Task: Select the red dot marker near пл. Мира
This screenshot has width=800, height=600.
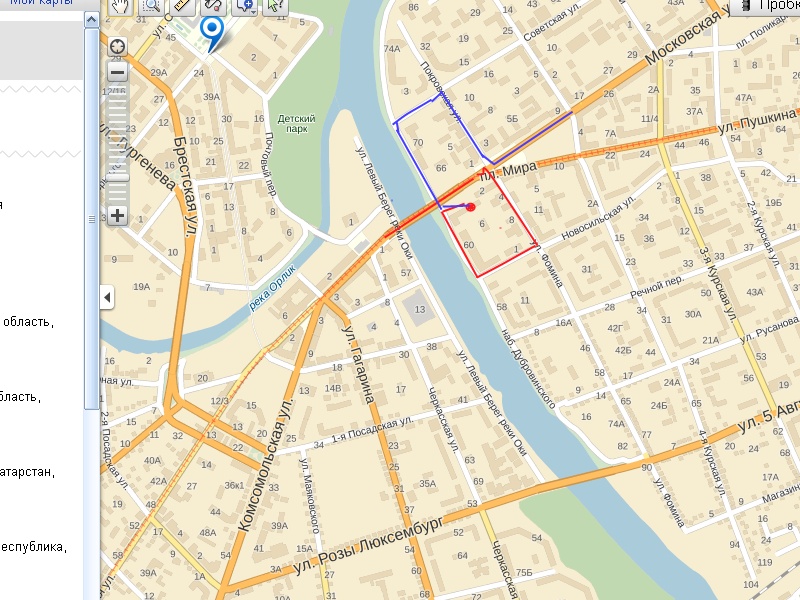Action: 470,207
